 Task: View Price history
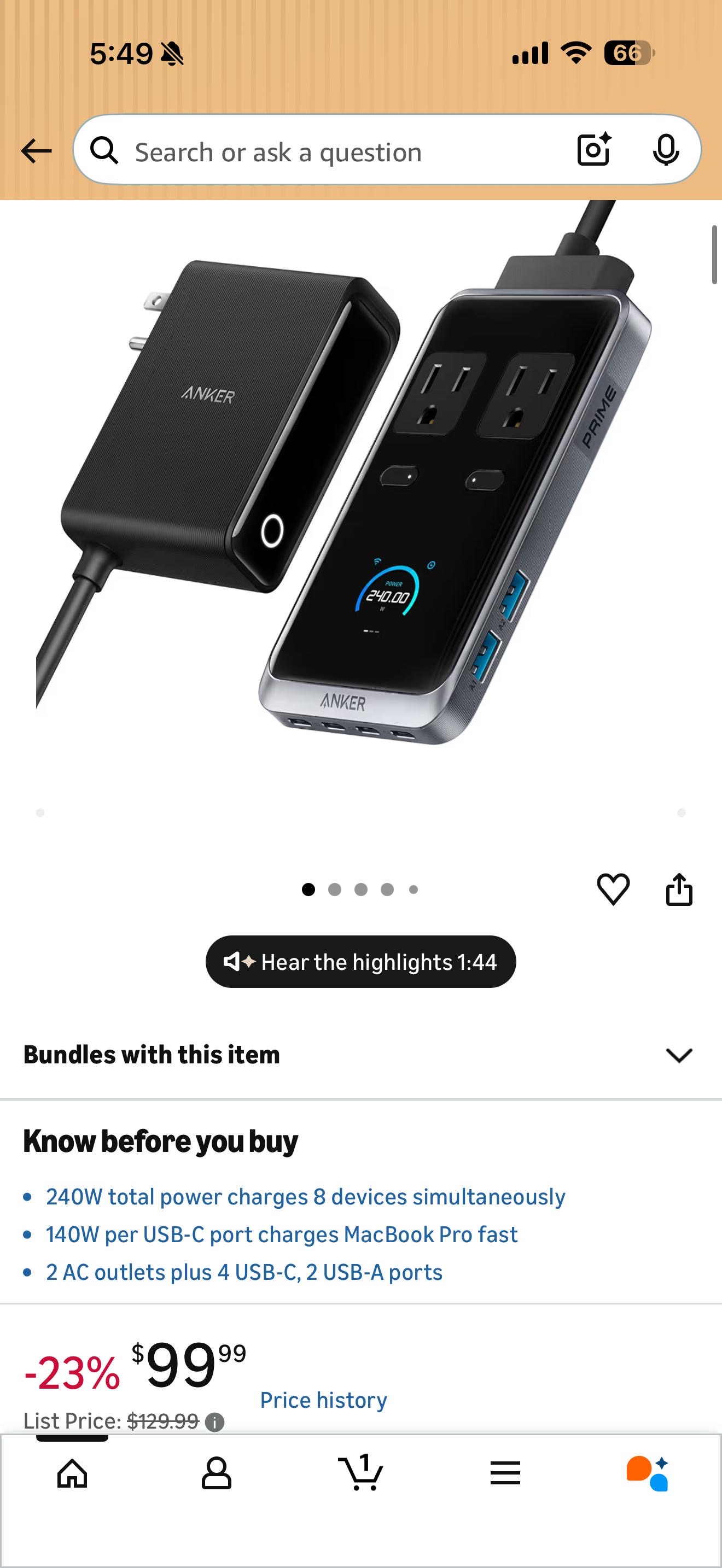[x=323, y=1400]
